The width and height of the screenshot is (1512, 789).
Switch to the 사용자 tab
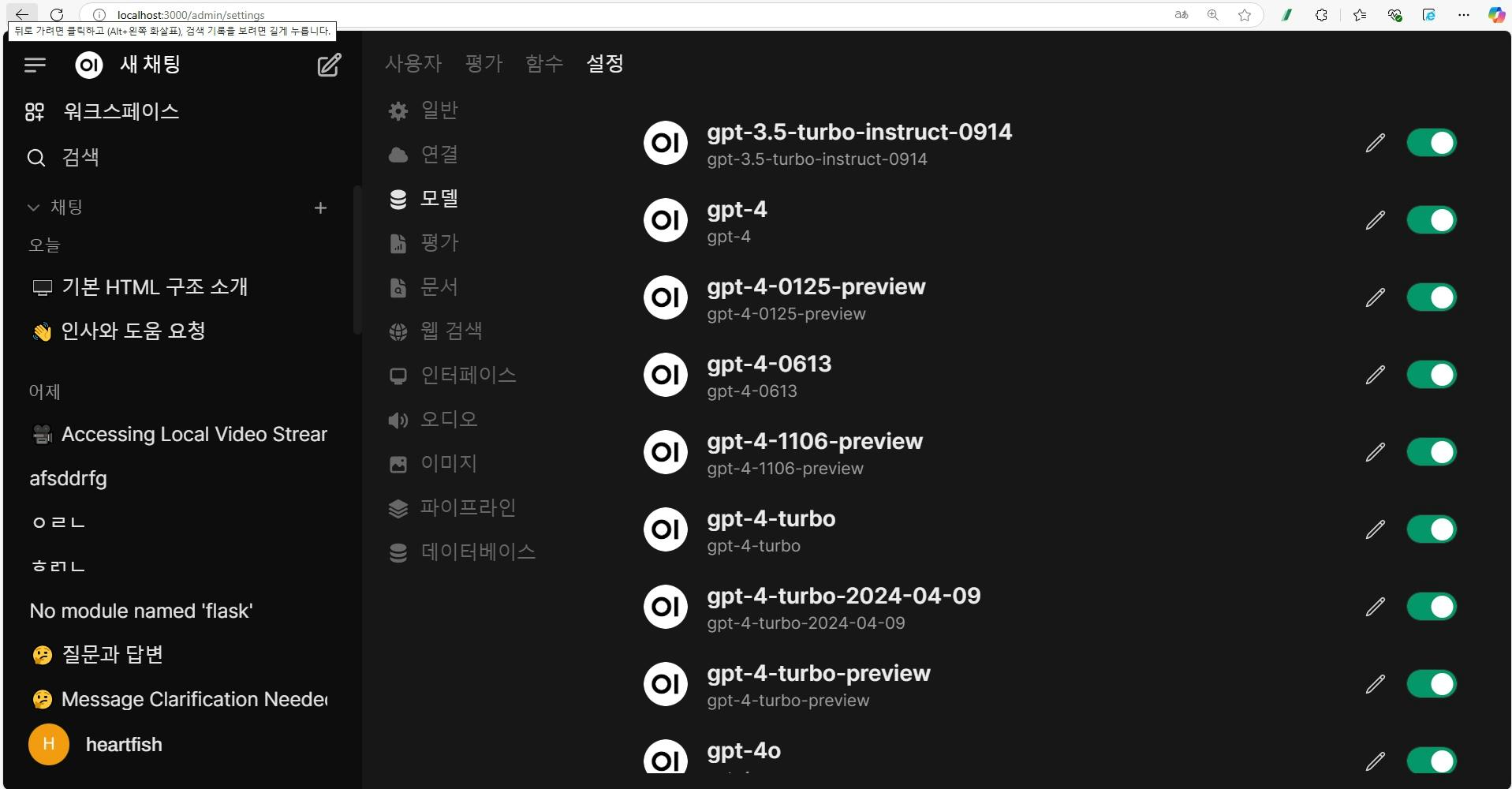click(x=413, y=64)
